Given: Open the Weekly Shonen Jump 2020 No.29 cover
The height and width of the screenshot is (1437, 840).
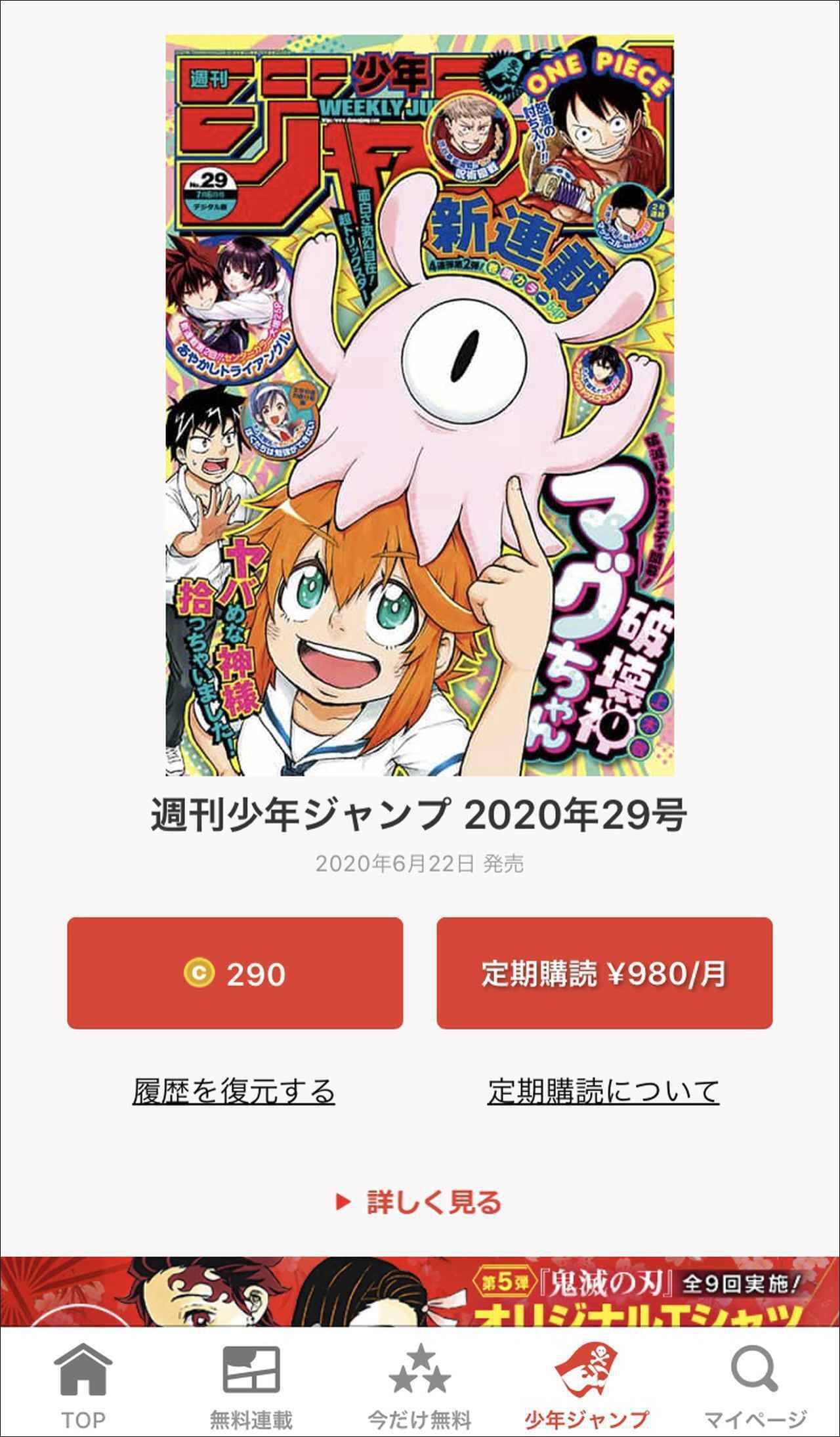Looking at the screenshot, I should tap(419, 405).
